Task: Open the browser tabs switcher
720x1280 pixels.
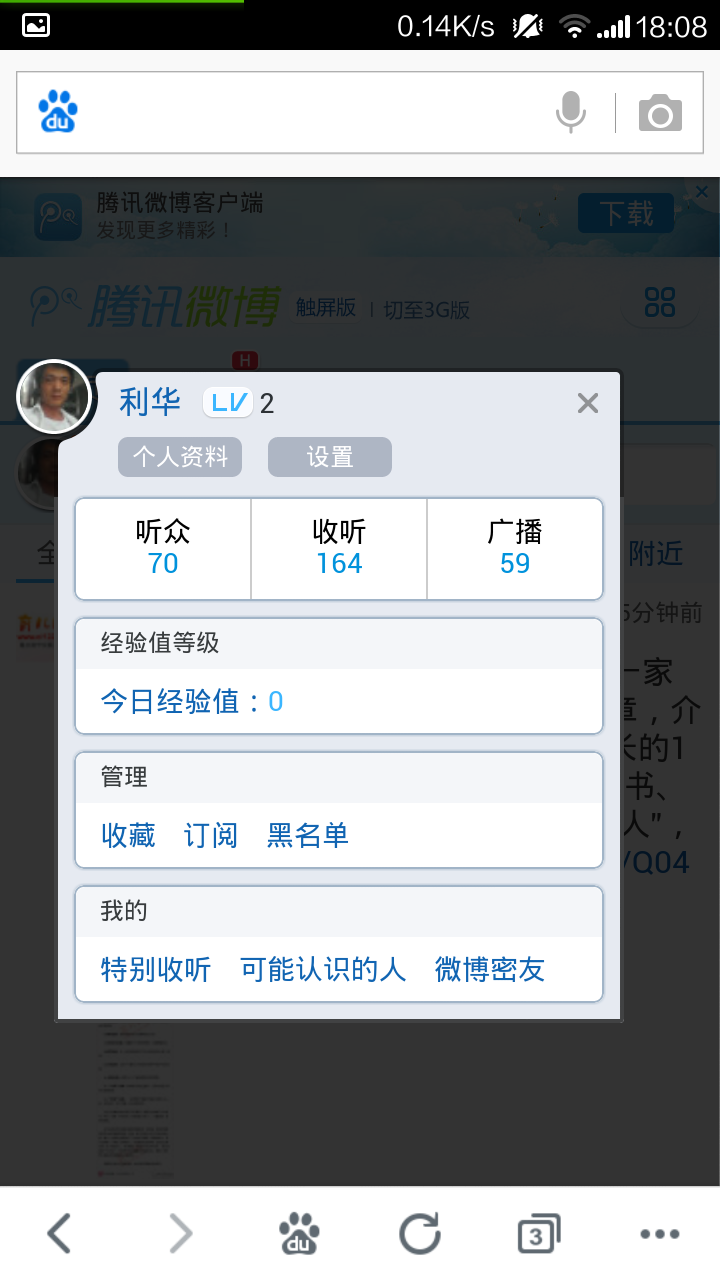Action: [x=539, y=1234]
